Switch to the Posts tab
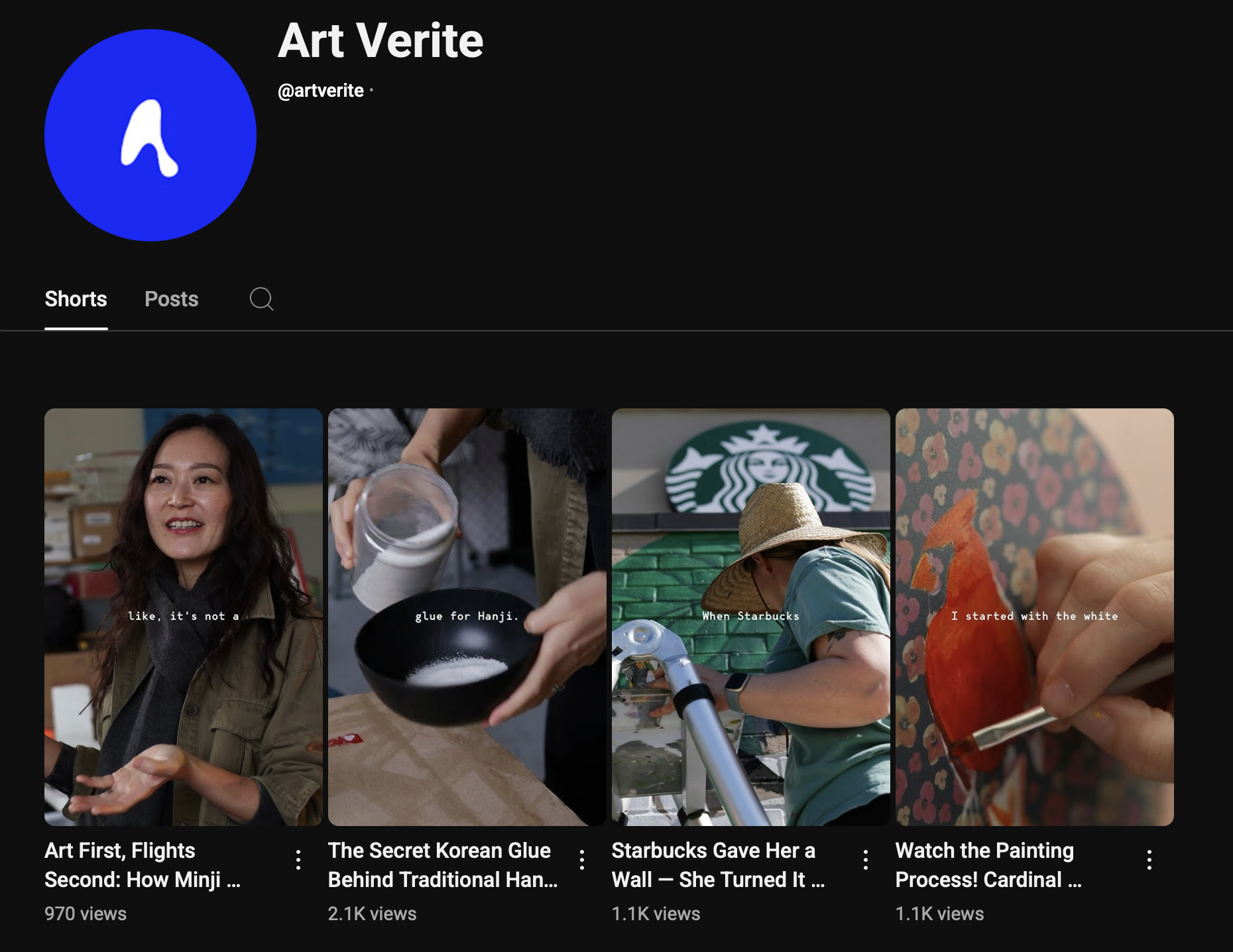 (171, 299)
